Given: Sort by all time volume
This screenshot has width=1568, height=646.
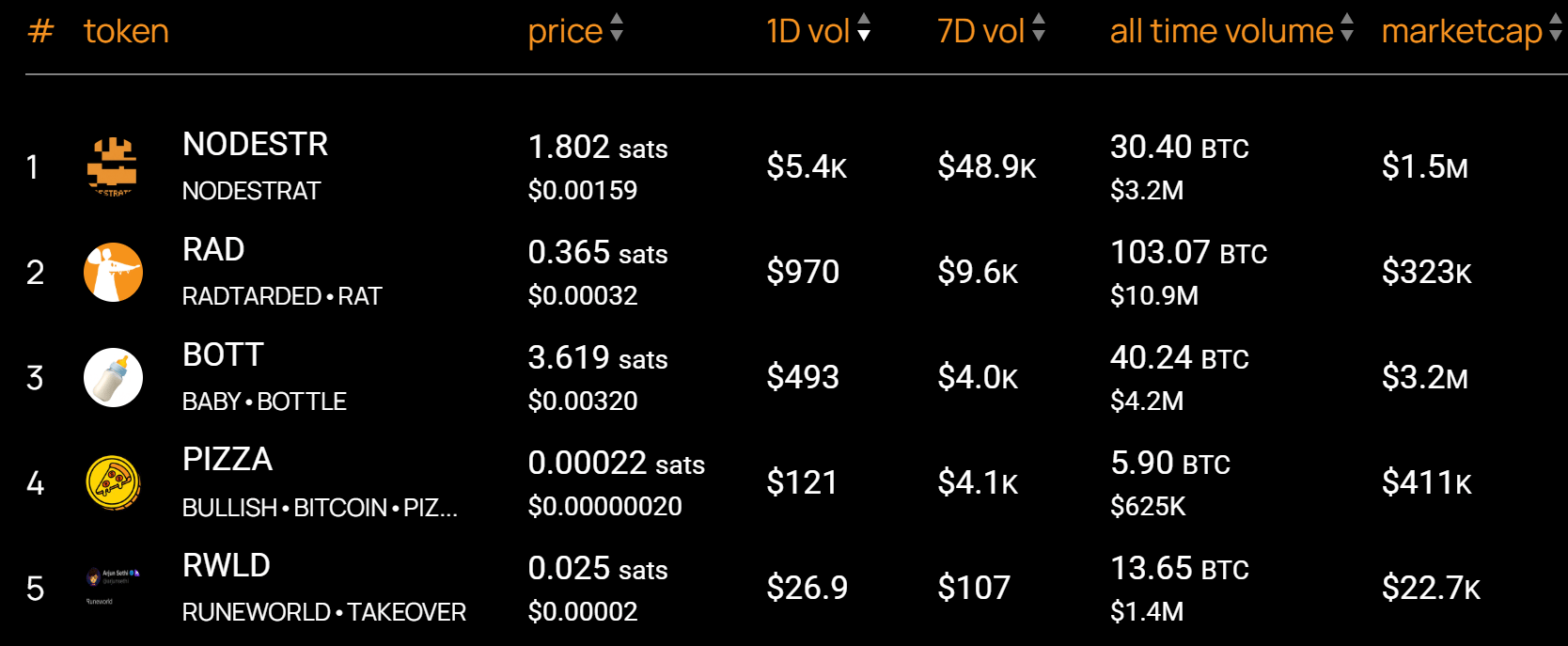Looking at the screenshot, I should click(1231, 31).
